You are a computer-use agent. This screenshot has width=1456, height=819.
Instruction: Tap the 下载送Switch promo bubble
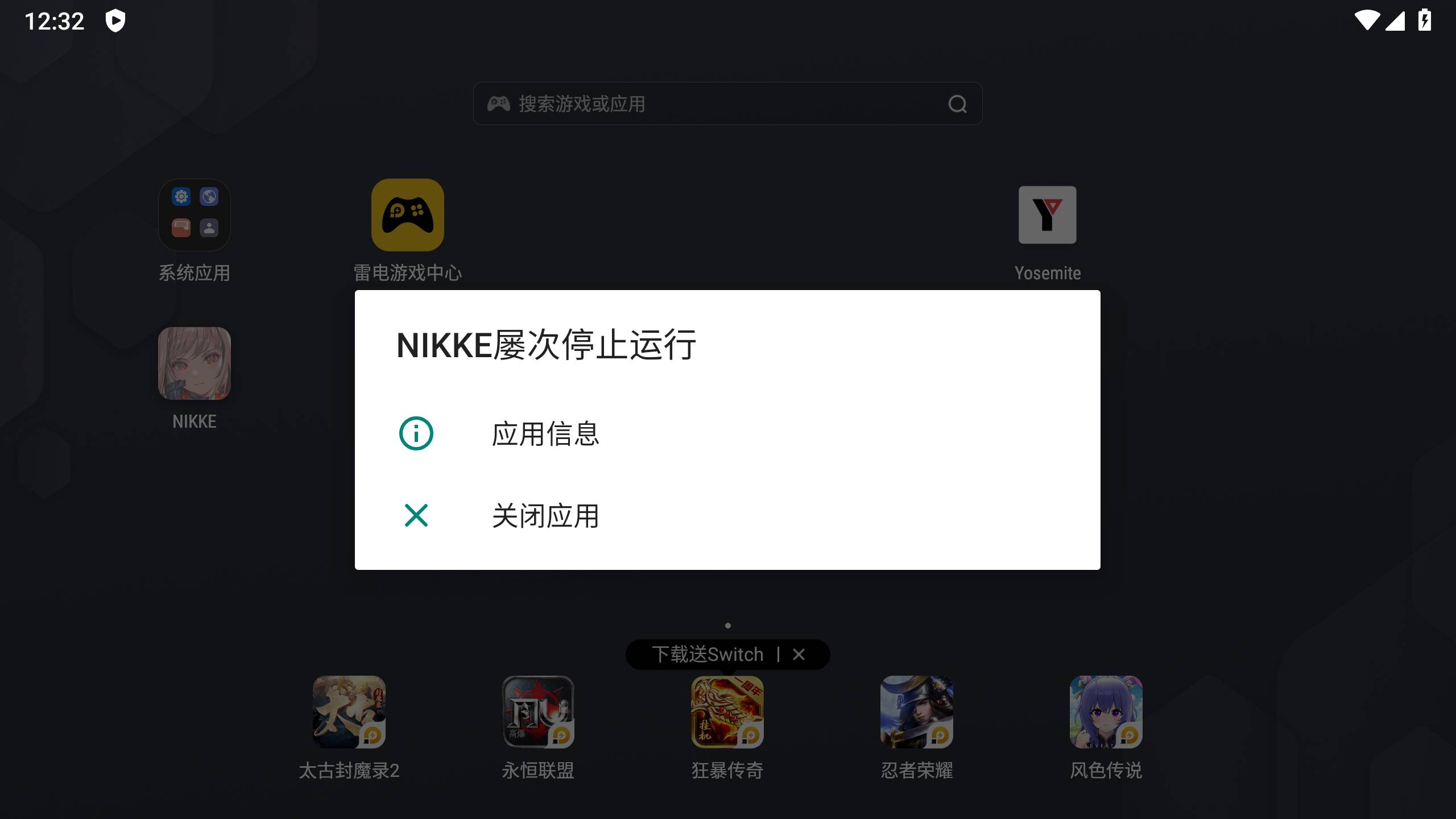tap(707, 654)
